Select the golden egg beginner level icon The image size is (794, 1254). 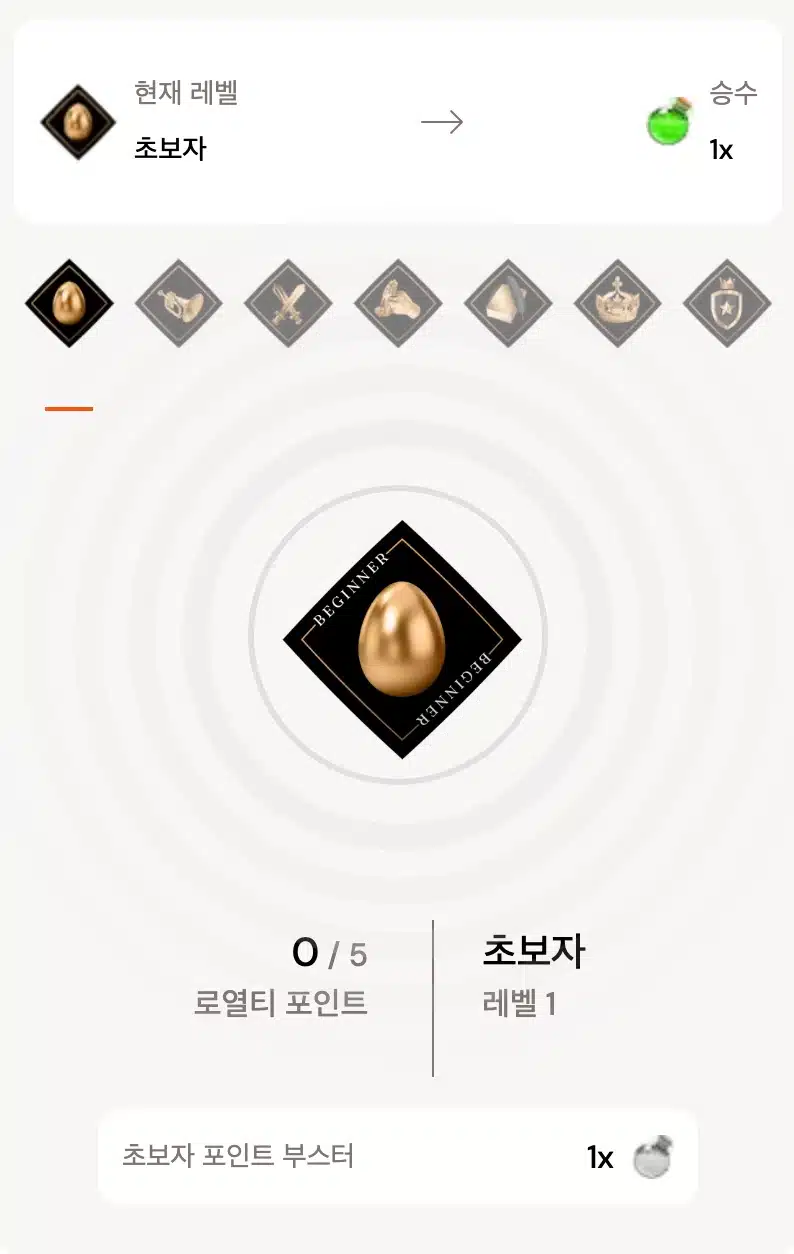69,303
